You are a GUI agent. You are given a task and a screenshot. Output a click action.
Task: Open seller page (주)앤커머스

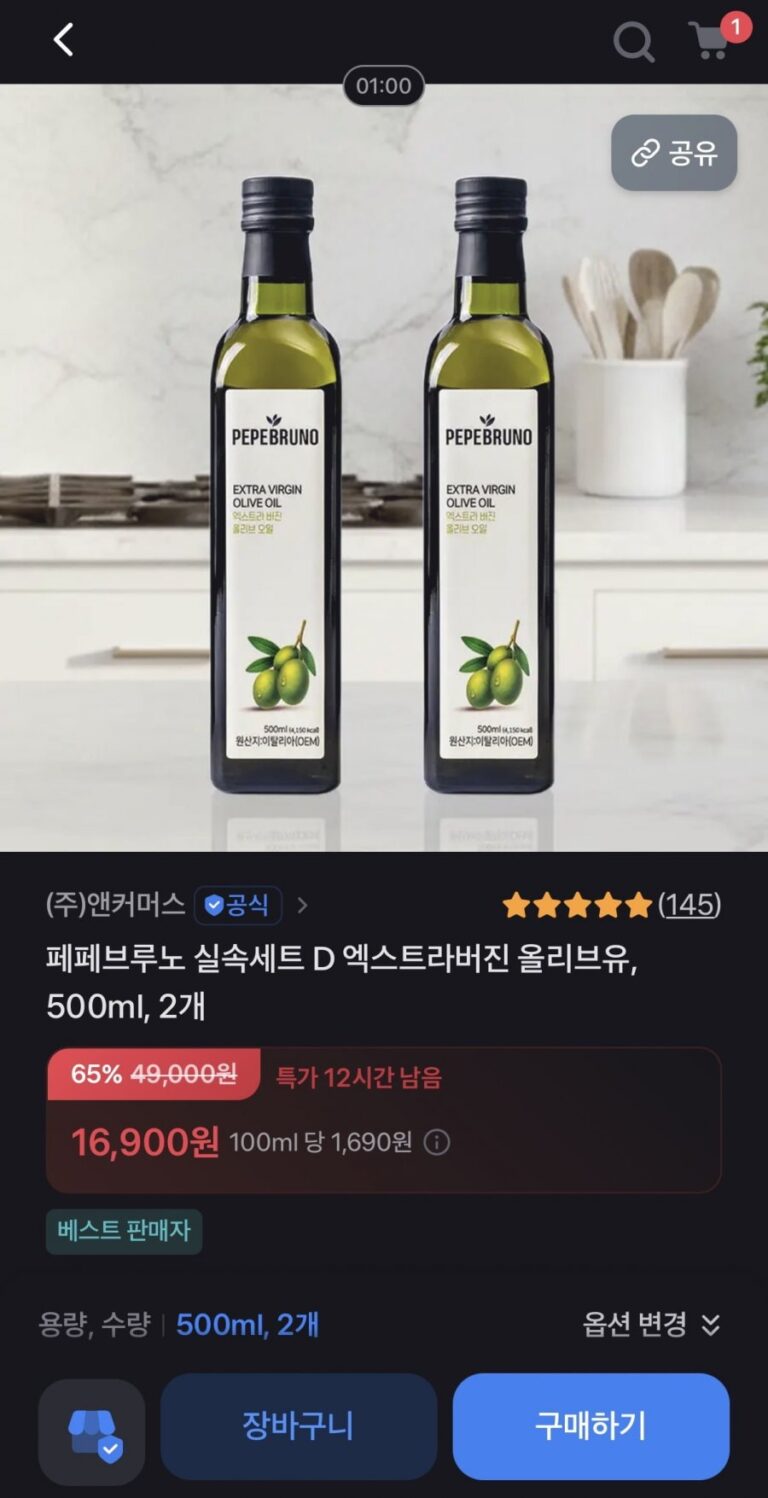point(115,905)
